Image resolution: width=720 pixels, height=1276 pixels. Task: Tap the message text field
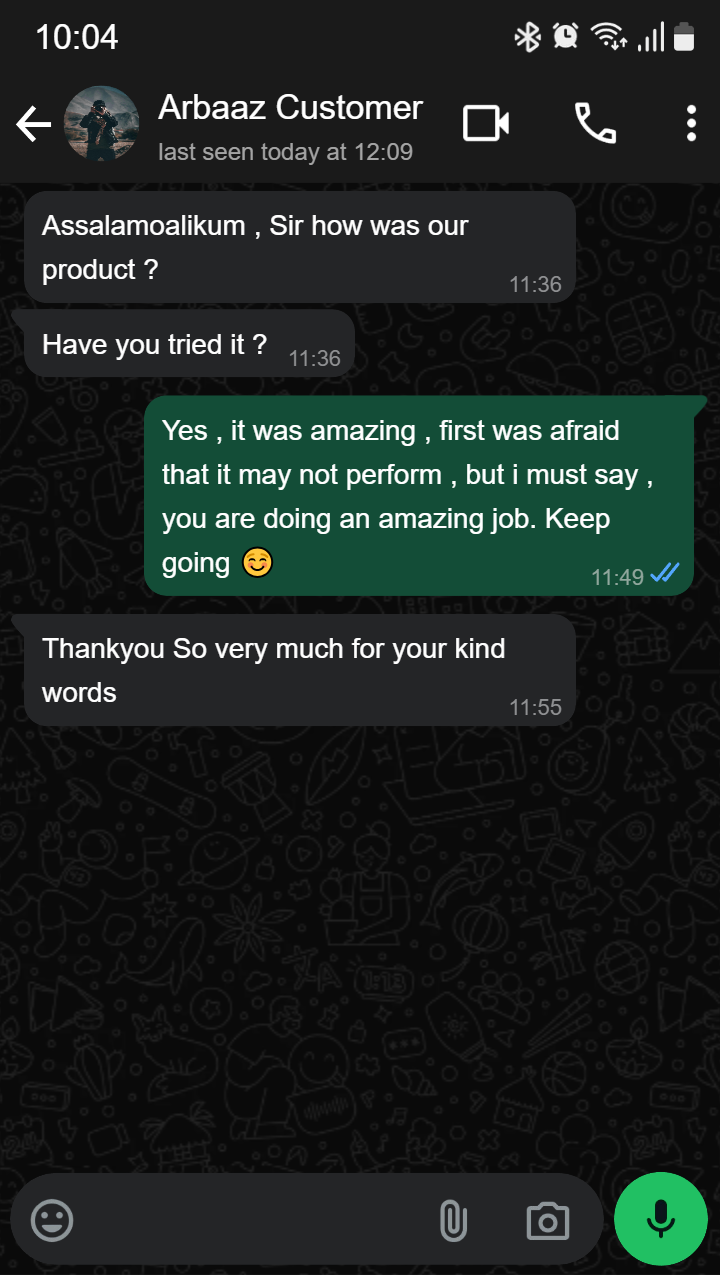click(x=250, y=1220)
